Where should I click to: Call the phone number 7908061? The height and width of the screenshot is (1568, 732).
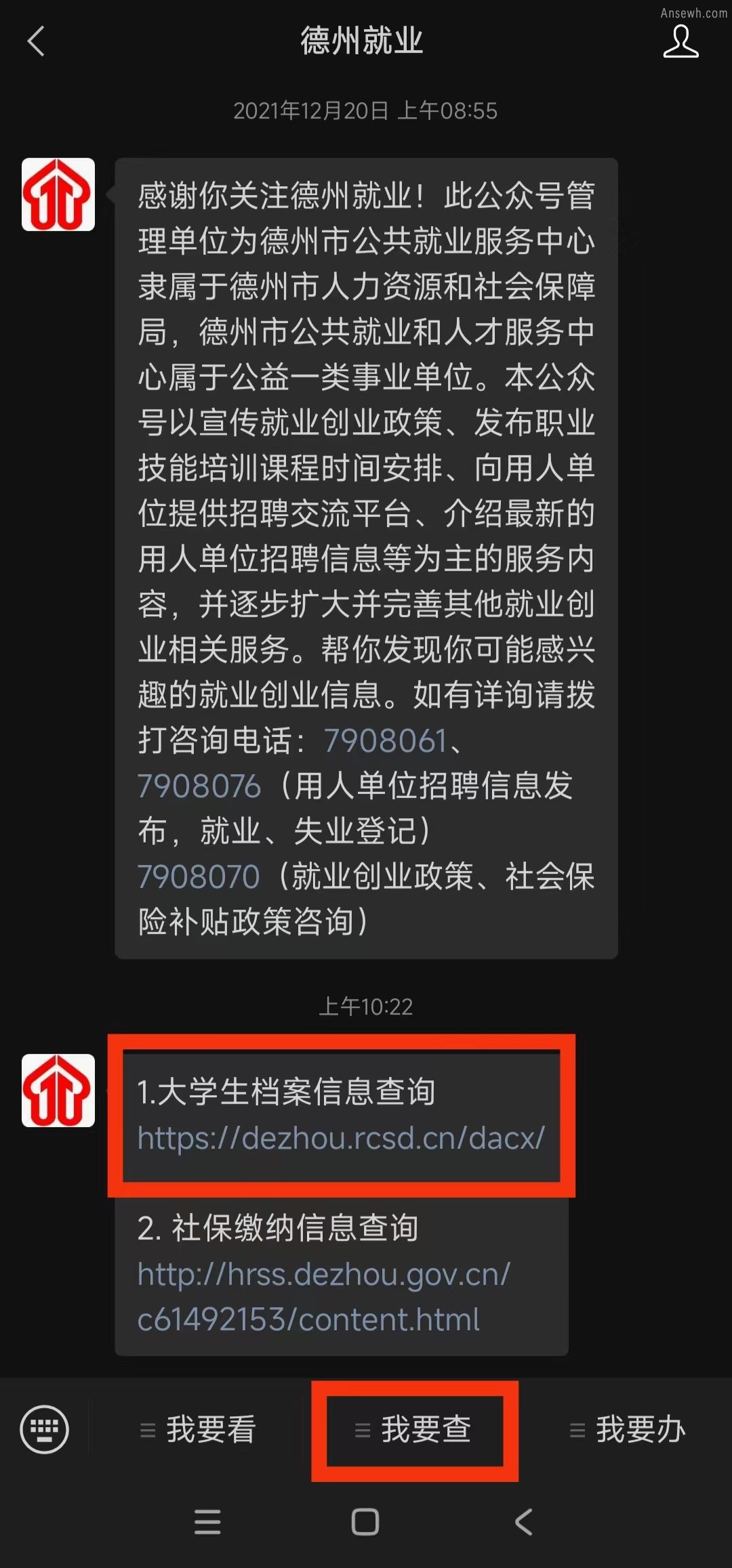tap(385, 740)
